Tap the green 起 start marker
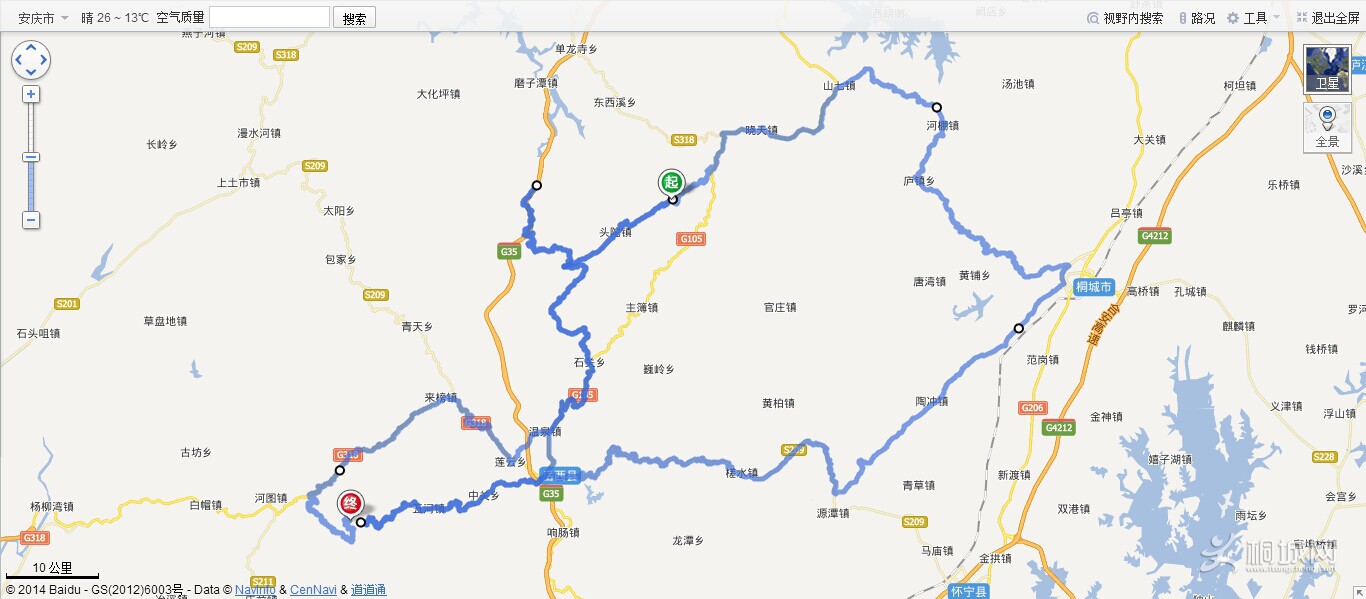Screen dimensions: 1366x599 [x=671, y=182]
